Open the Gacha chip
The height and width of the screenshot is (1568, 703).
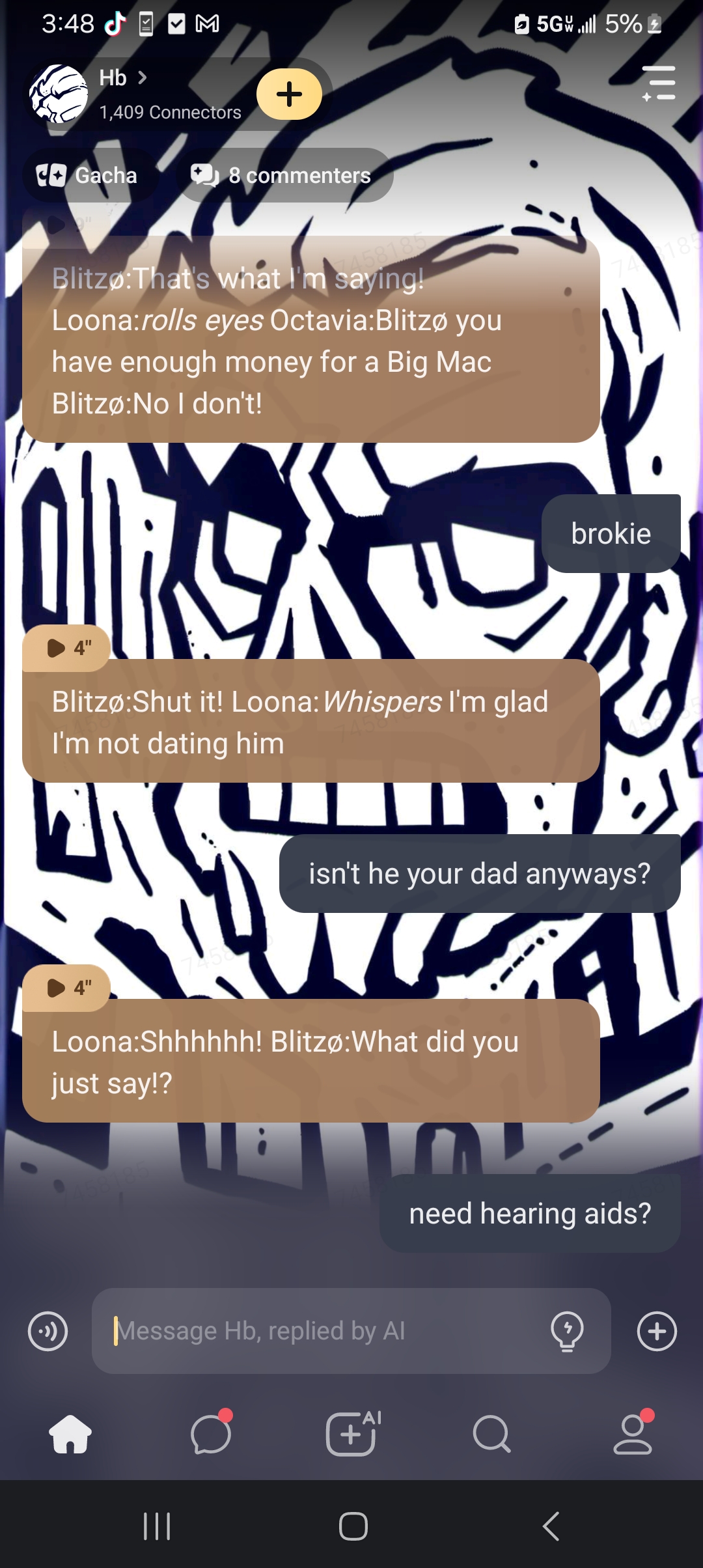89,175
